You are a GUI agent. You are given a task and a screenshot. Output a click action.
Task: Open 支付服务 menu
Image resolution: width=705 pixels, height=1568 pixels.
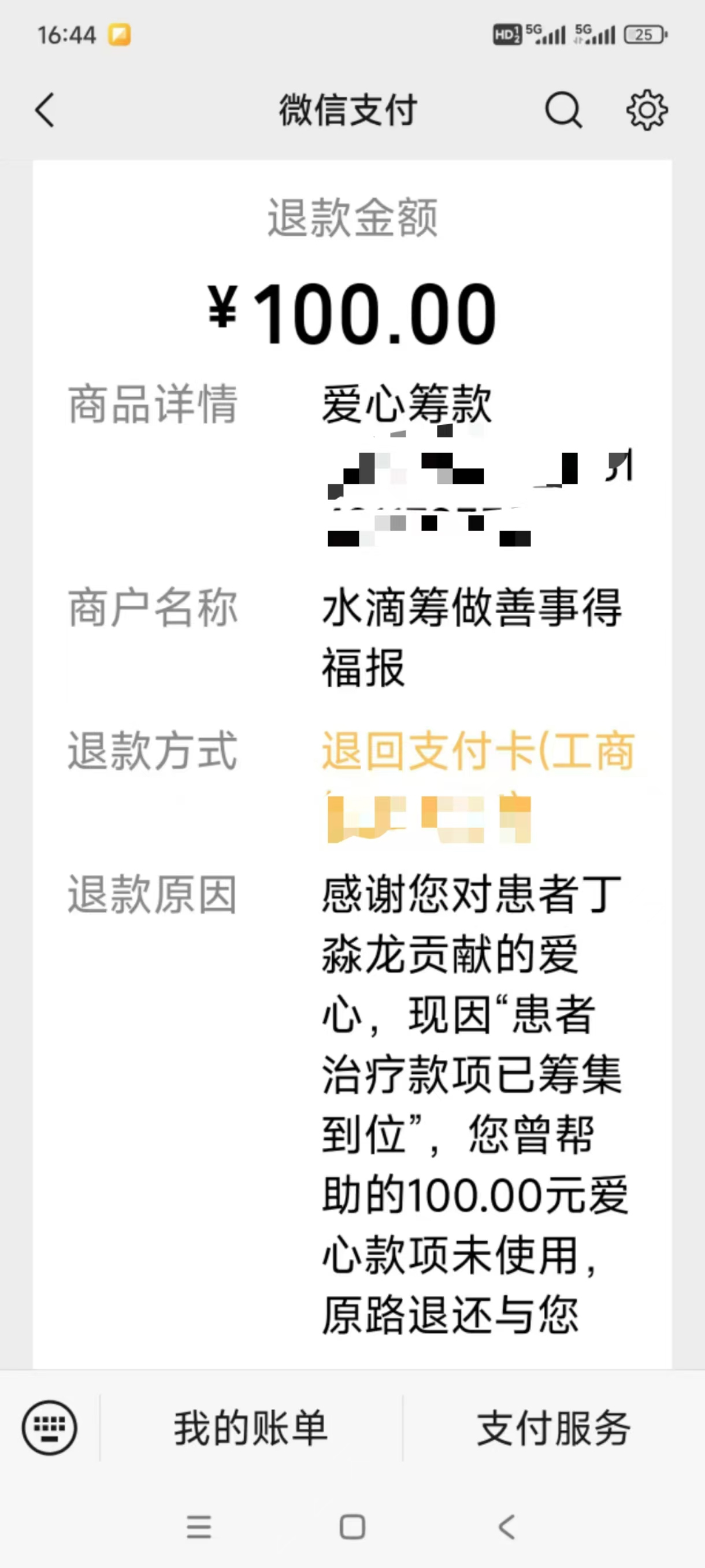pyautogui.click(x=554, y=1428)
